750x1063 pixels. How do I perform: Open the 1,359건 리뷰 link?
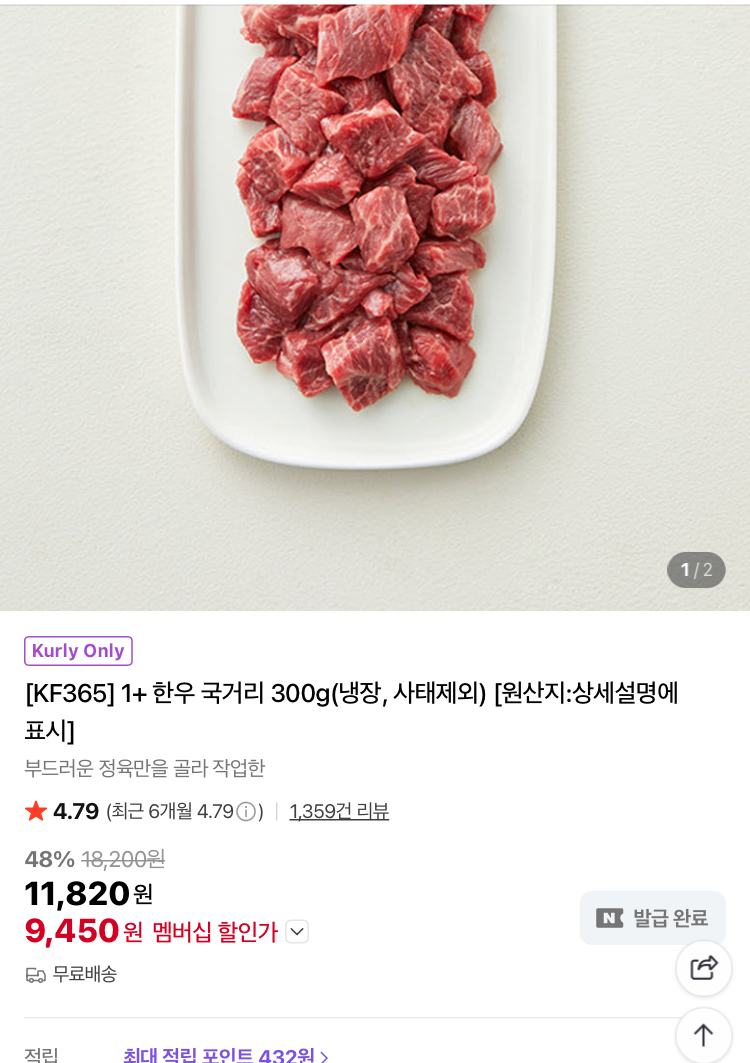339,811
